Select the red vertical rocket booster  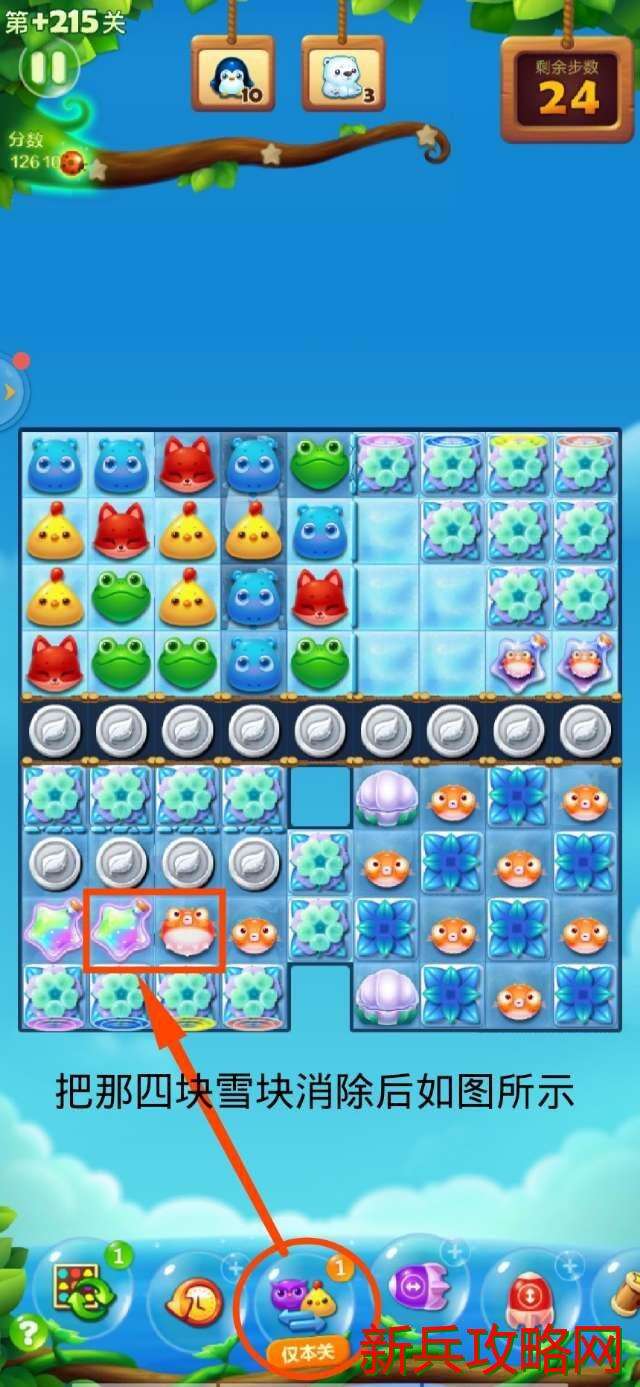[530, 1297]
